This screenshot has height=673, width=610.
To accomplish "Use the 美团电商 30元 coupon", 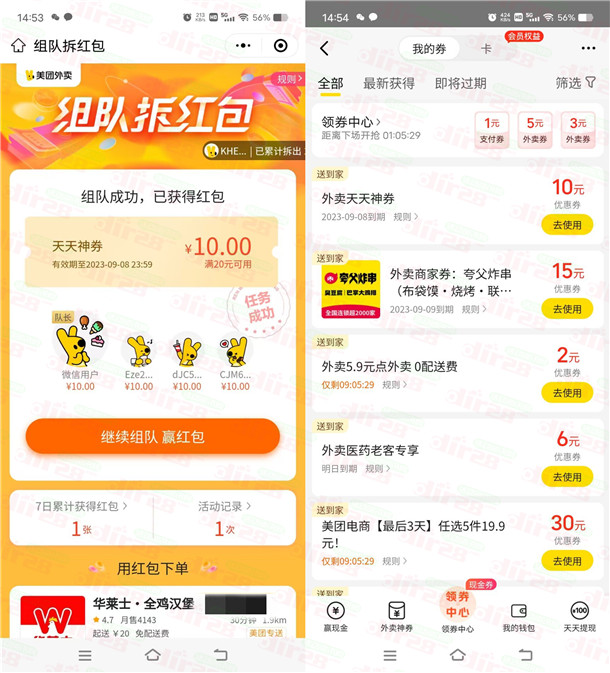I will pyautogui.click(x=567, y=561).
